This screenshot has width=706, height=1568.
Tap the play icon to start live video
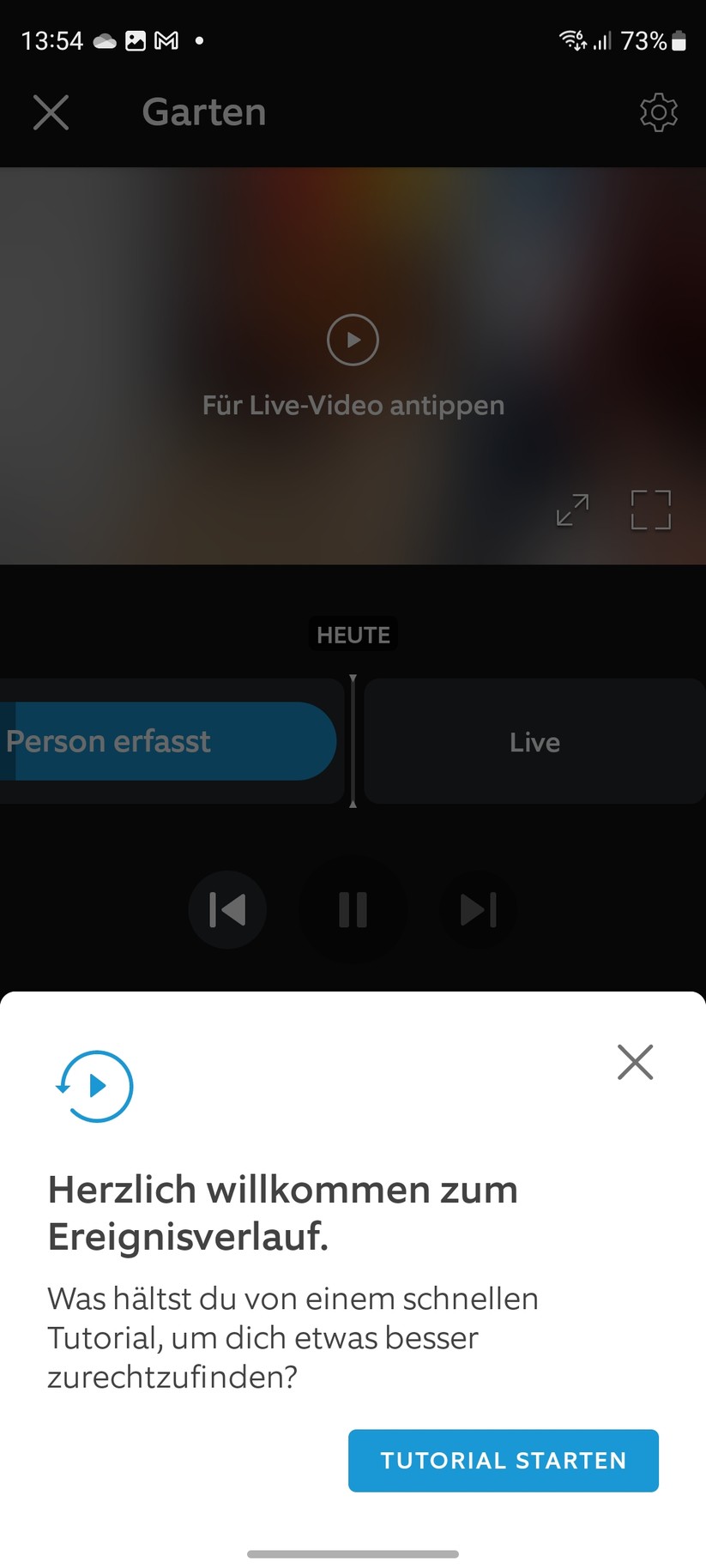coord(353,340)
